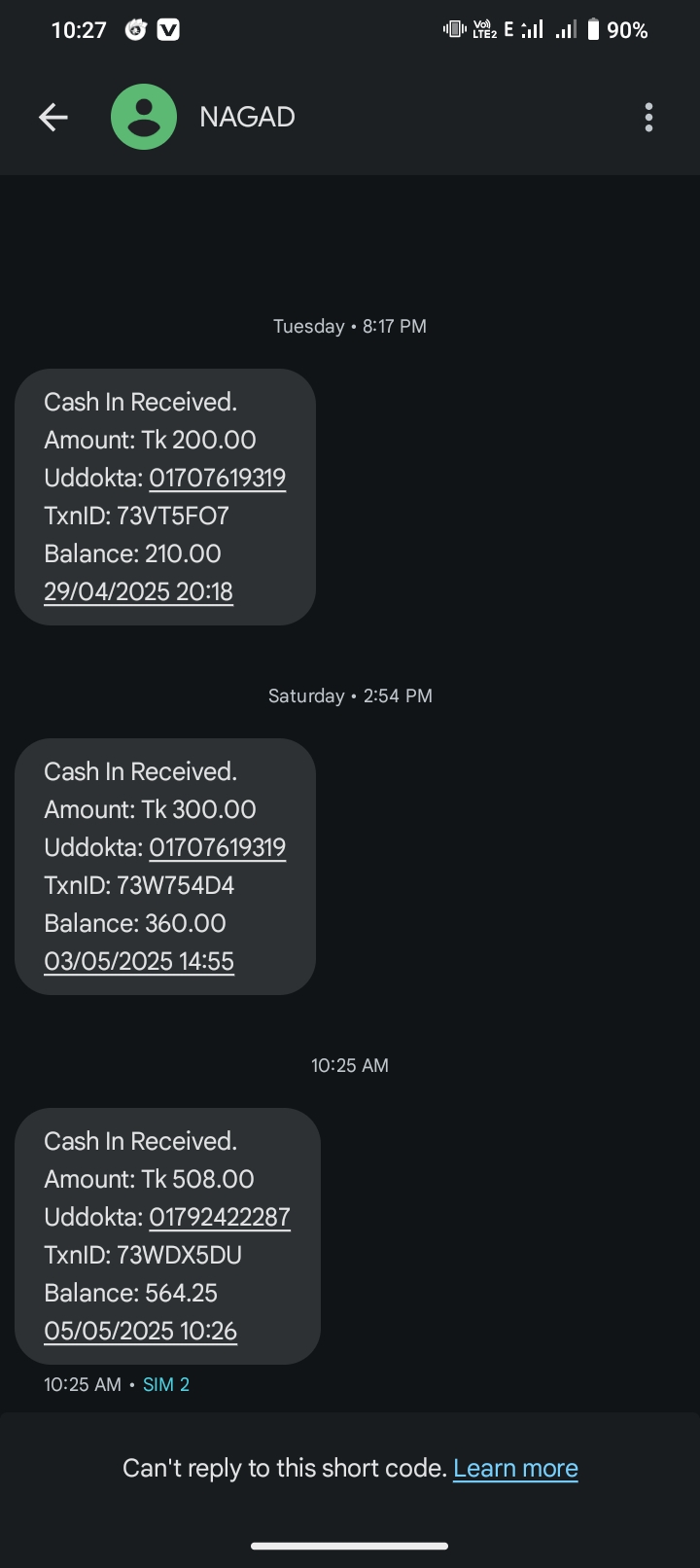Tap the Uddokta number 01792422287

click(220, 1217)
